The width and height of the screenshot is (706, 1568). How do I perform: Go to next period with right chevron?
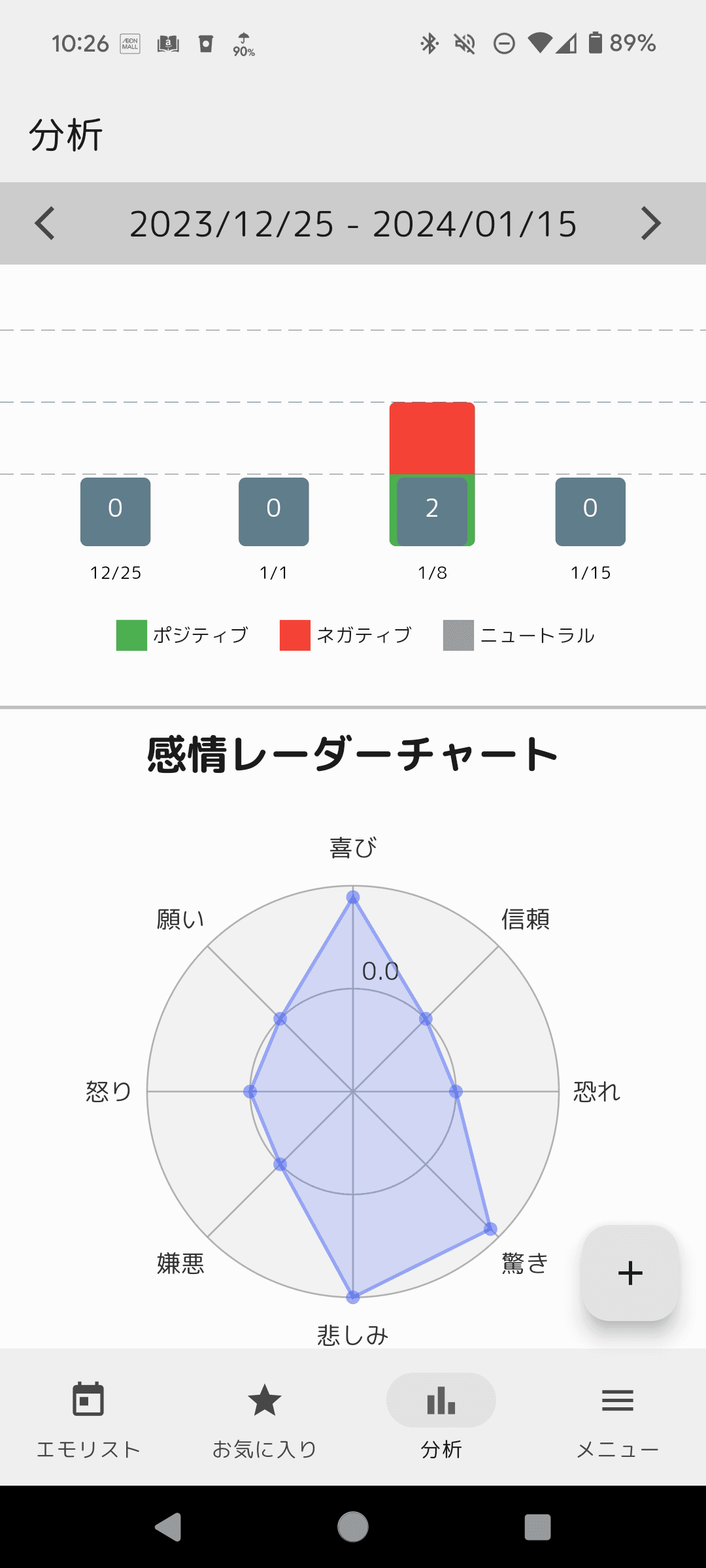pos(650,223)
